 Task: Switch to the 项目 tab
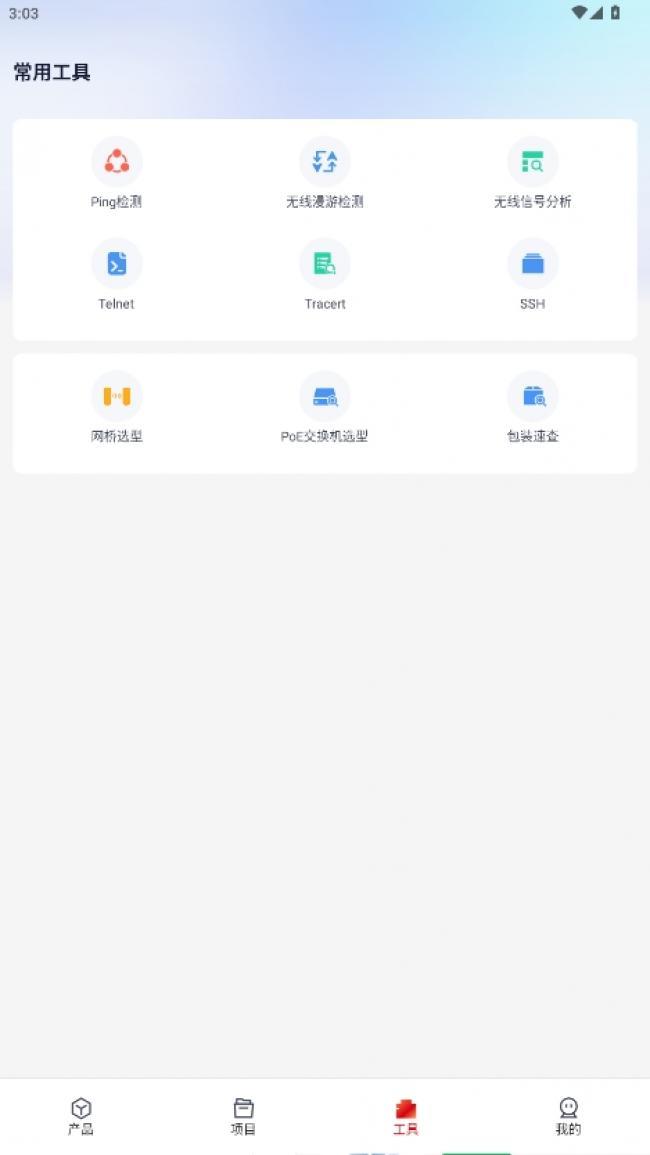point(243,1117)
